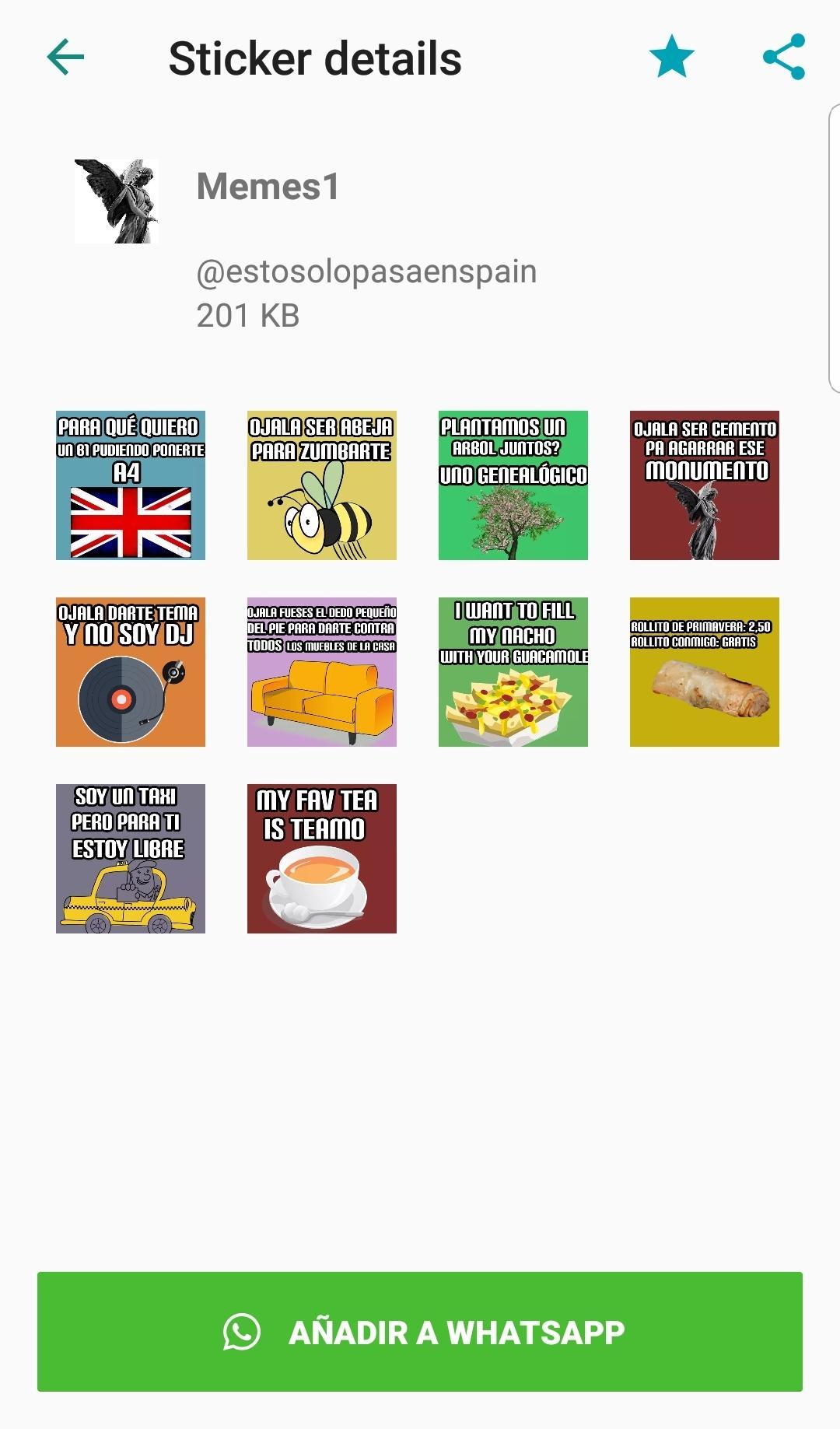The image size is (840, 1429).
Task: Tap the Memes1 pack title
Action: point(268,187)
